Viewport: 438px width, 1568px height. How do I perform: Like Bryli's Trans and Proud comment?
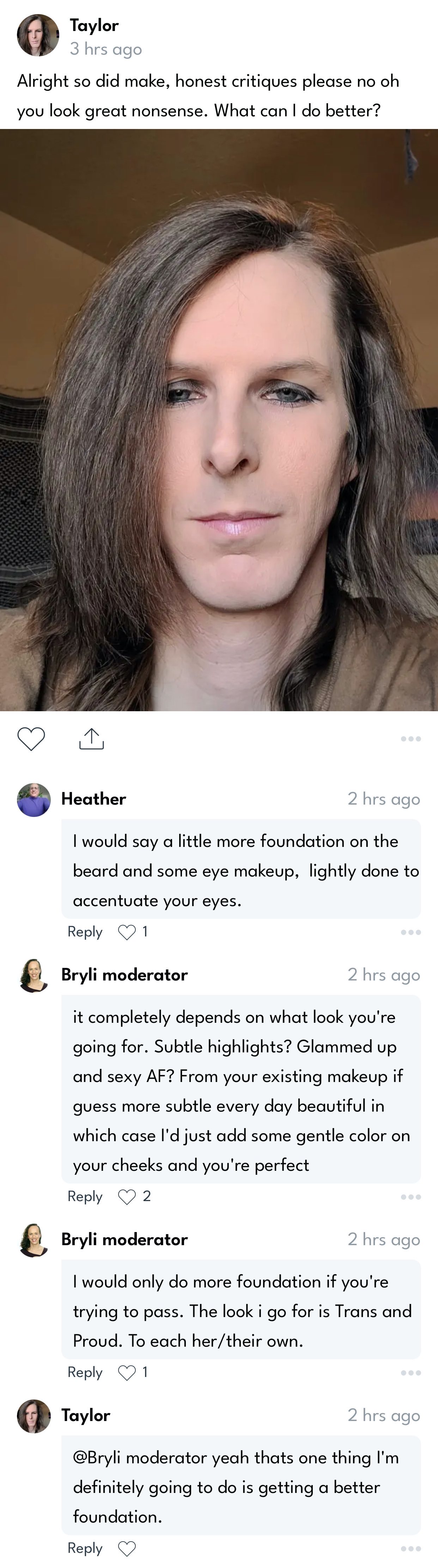tap(127, 1373)
